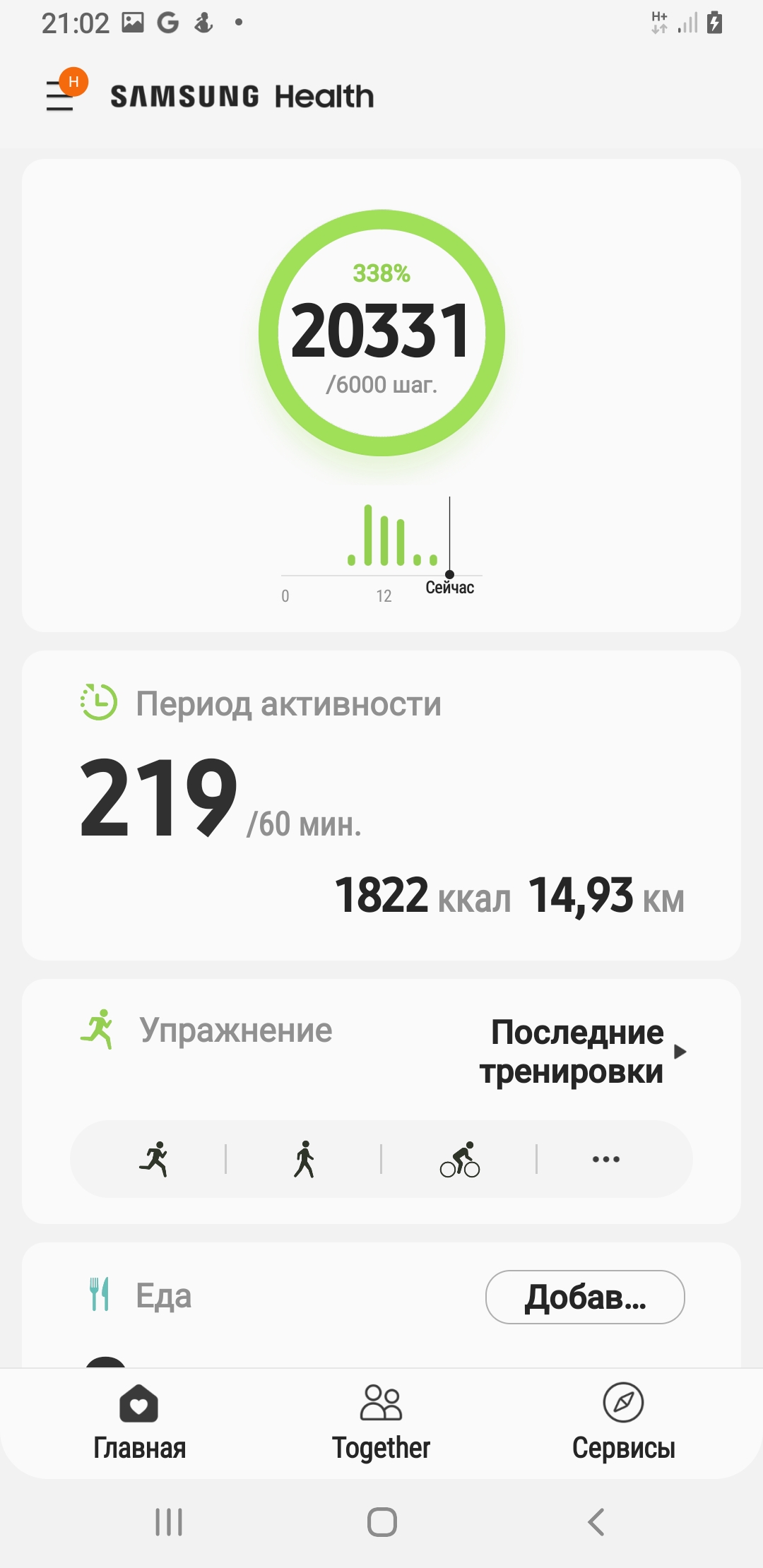Start a walking workout

pyautogui.click(x=304, y=1159)
